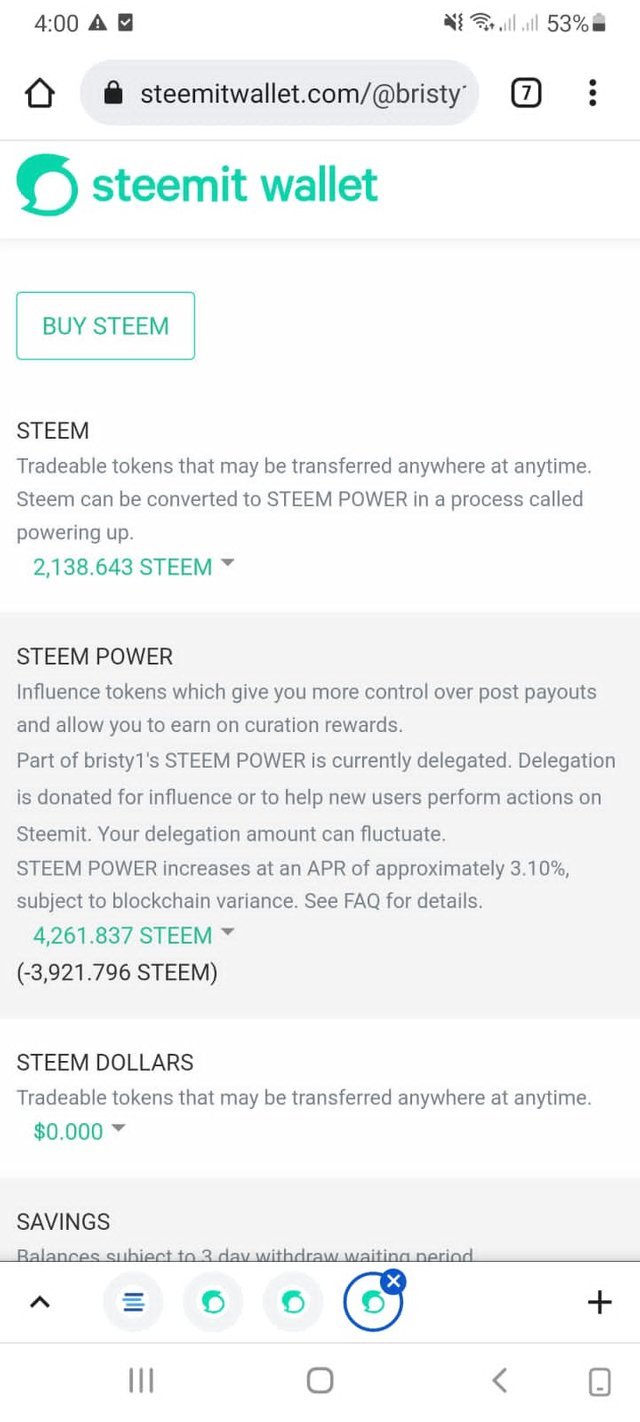This screenshot has width=640, height=1422.
Task: Go back using the system back button
Action: tap(499, 1381)
